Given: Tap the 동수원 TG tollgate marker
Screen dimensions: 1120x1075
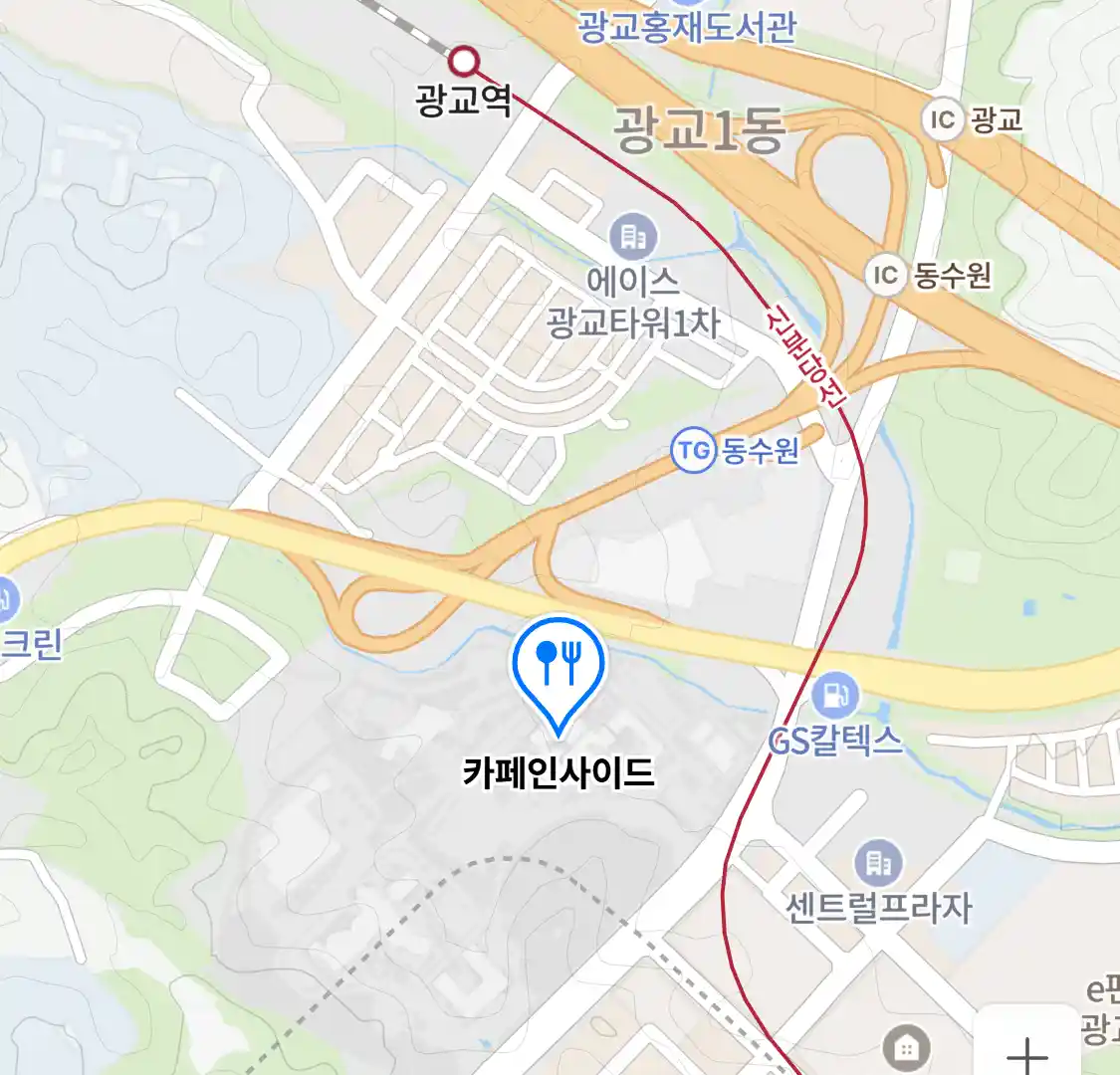Looking at the screenshot, I should 694,452.
